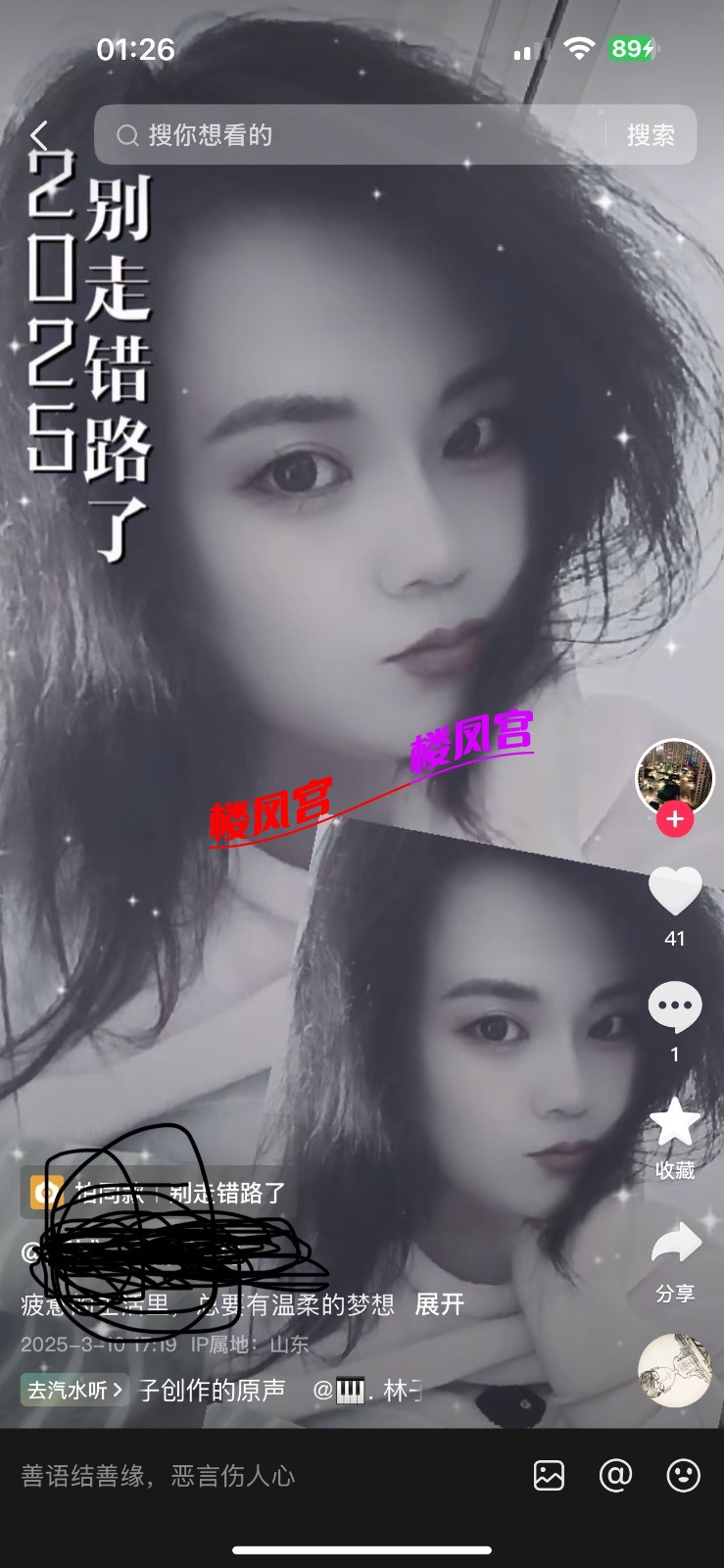This screenshot has width=724, height=1568.
Task: Open the spinning music disc
Action: point(674,1370)
